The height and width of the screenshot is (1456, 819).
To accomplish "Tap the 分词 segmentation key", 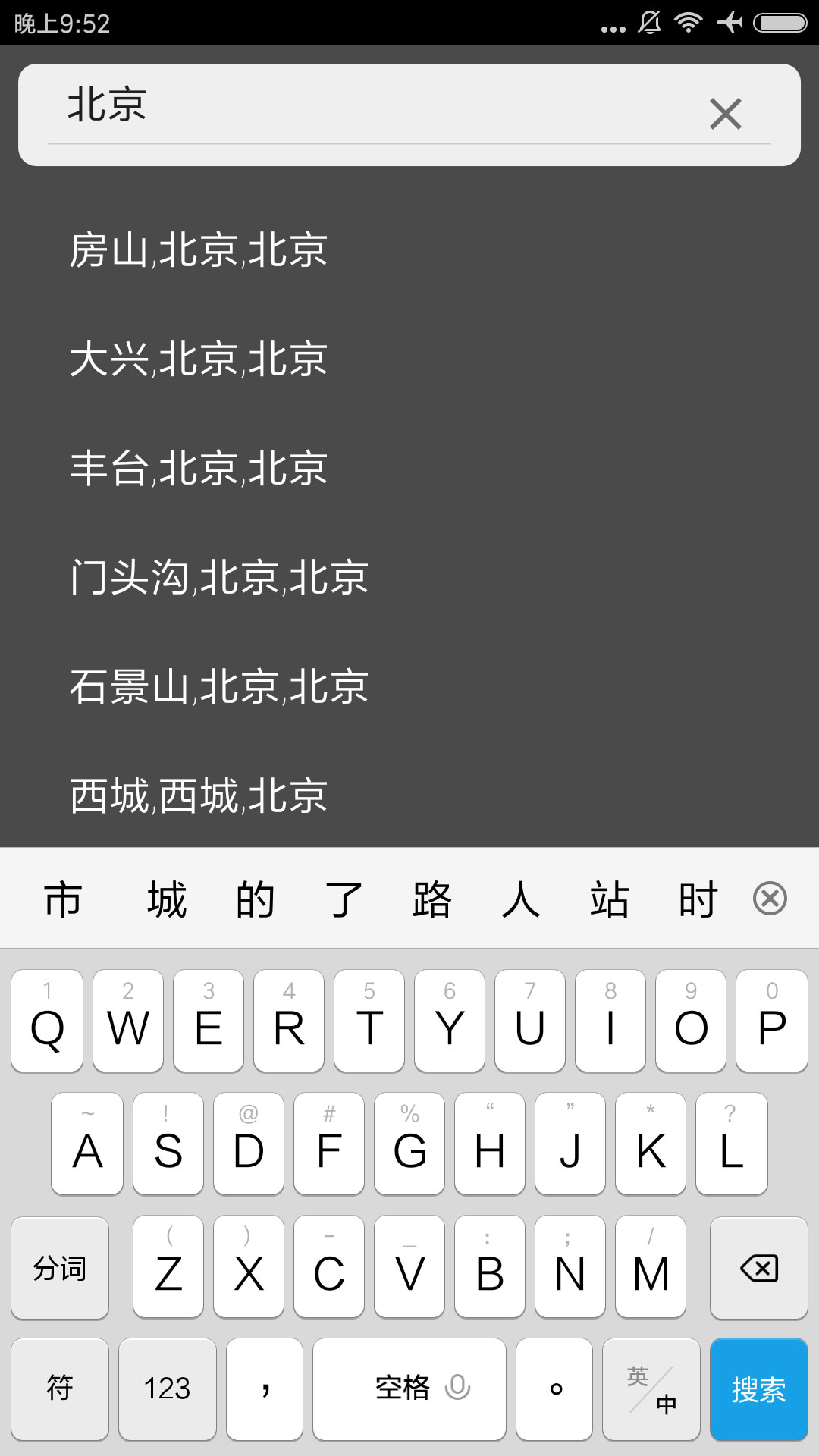I will click(59, 1267).
